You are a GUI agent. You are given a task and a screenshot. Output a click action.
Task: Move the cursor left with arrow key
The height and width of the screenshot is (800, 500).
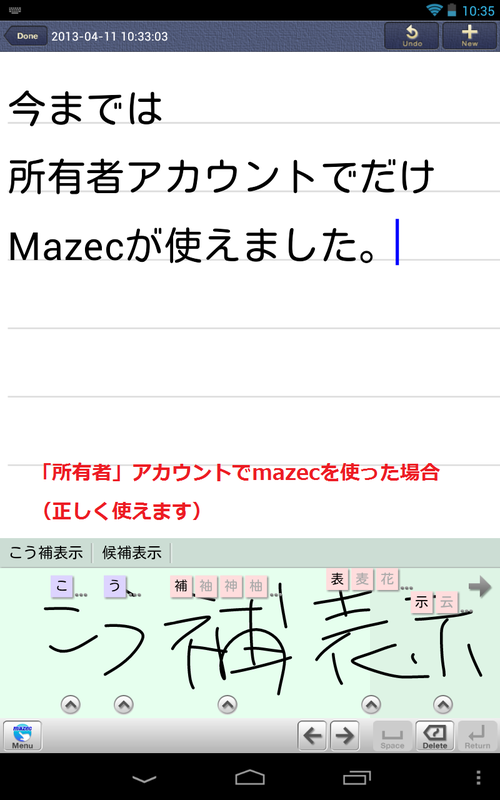312,735
